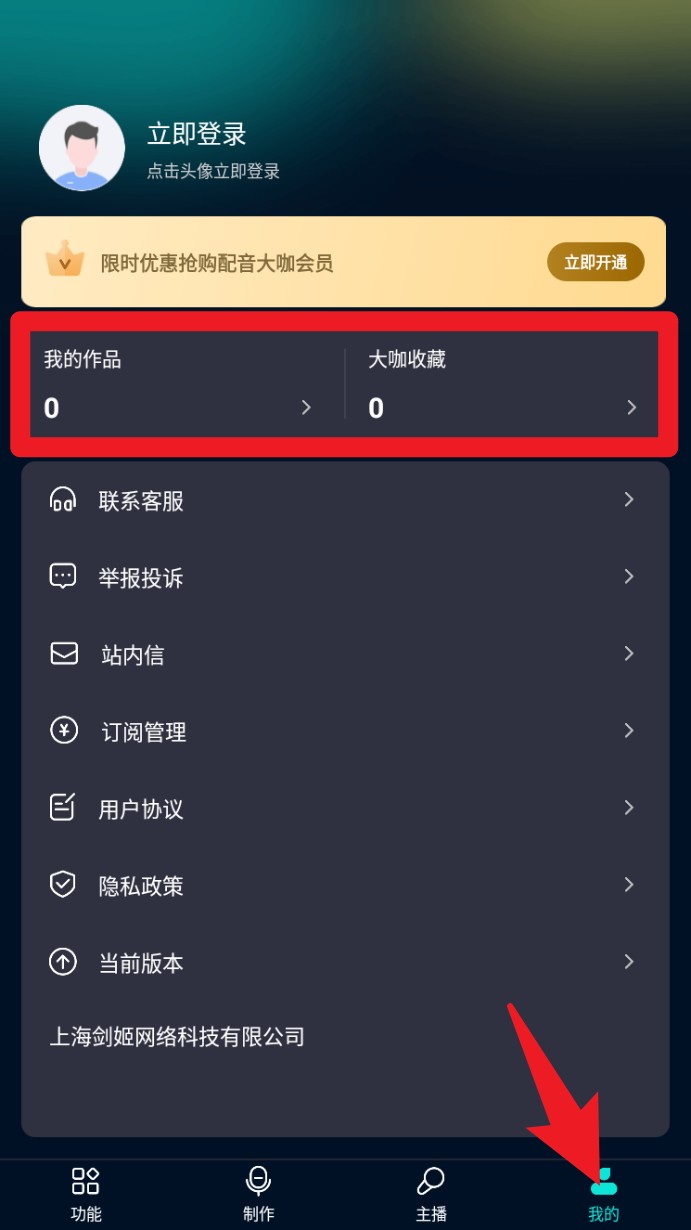The image size is (691, 1230).
Task: Switch to the 功能 tab
Action: coord(86,1194)
